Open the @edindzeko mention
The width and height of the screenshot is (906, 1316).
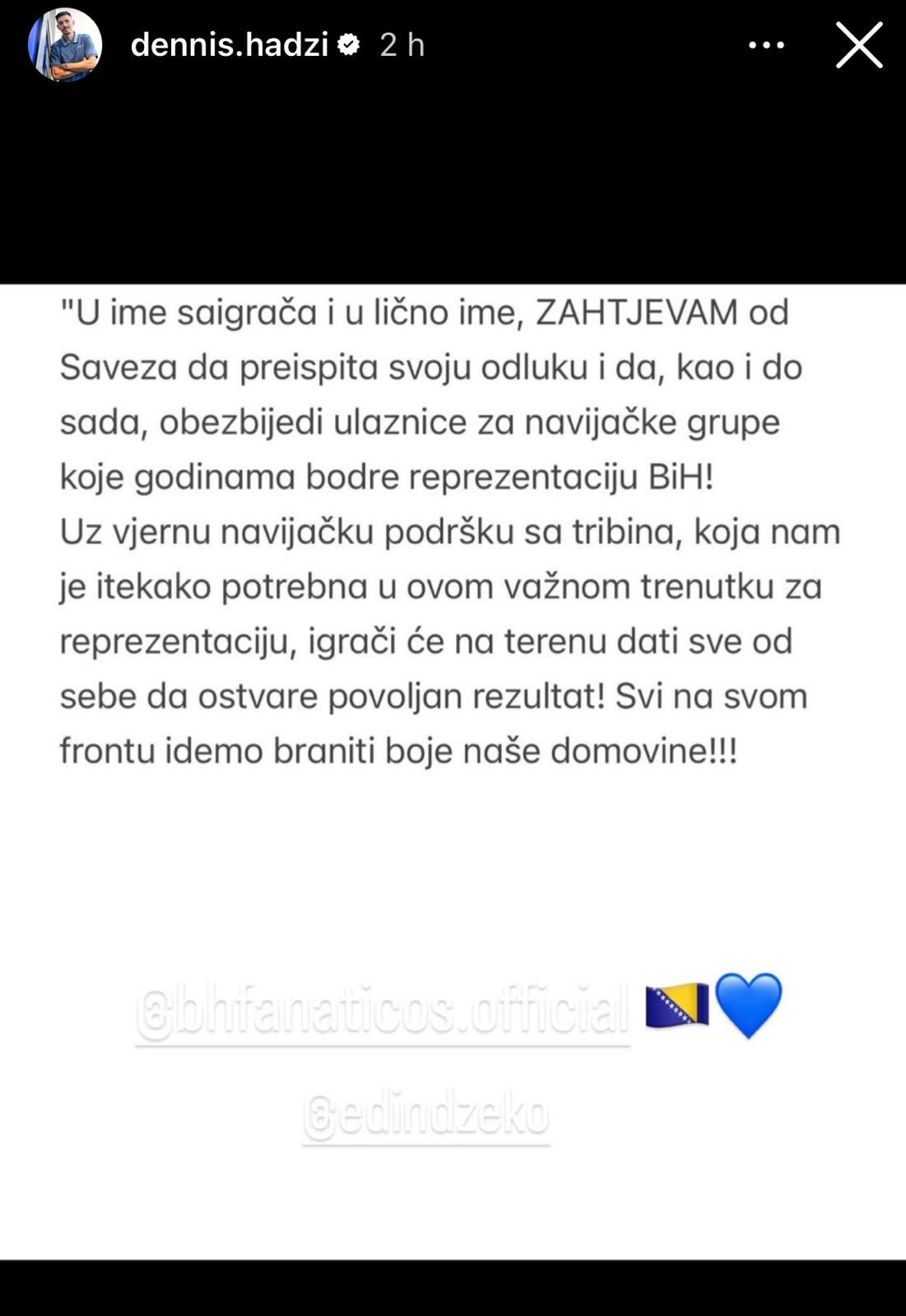[x=426, y=1115]
